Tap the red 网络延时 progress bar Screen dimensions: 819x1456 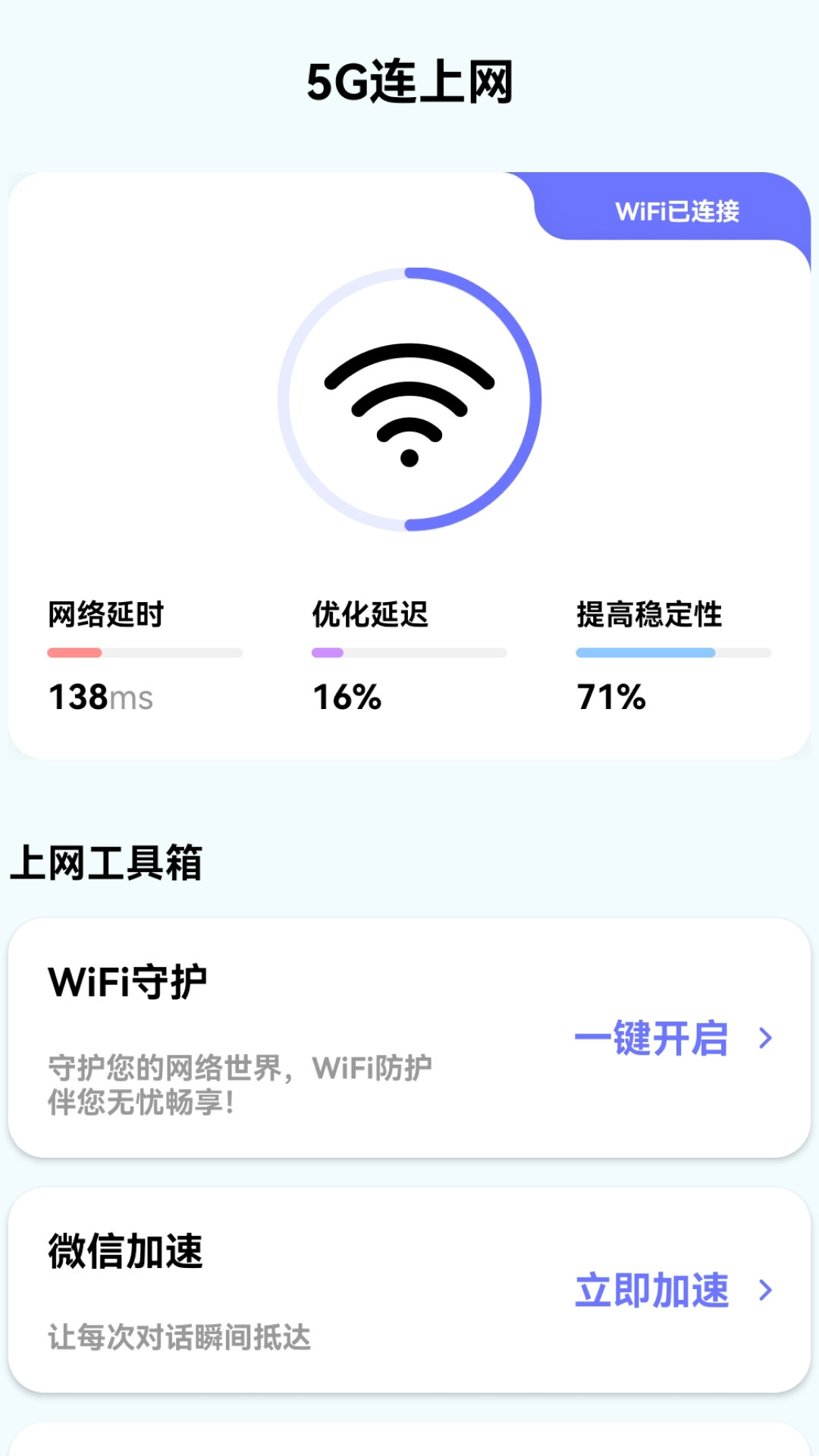point(144,652)
